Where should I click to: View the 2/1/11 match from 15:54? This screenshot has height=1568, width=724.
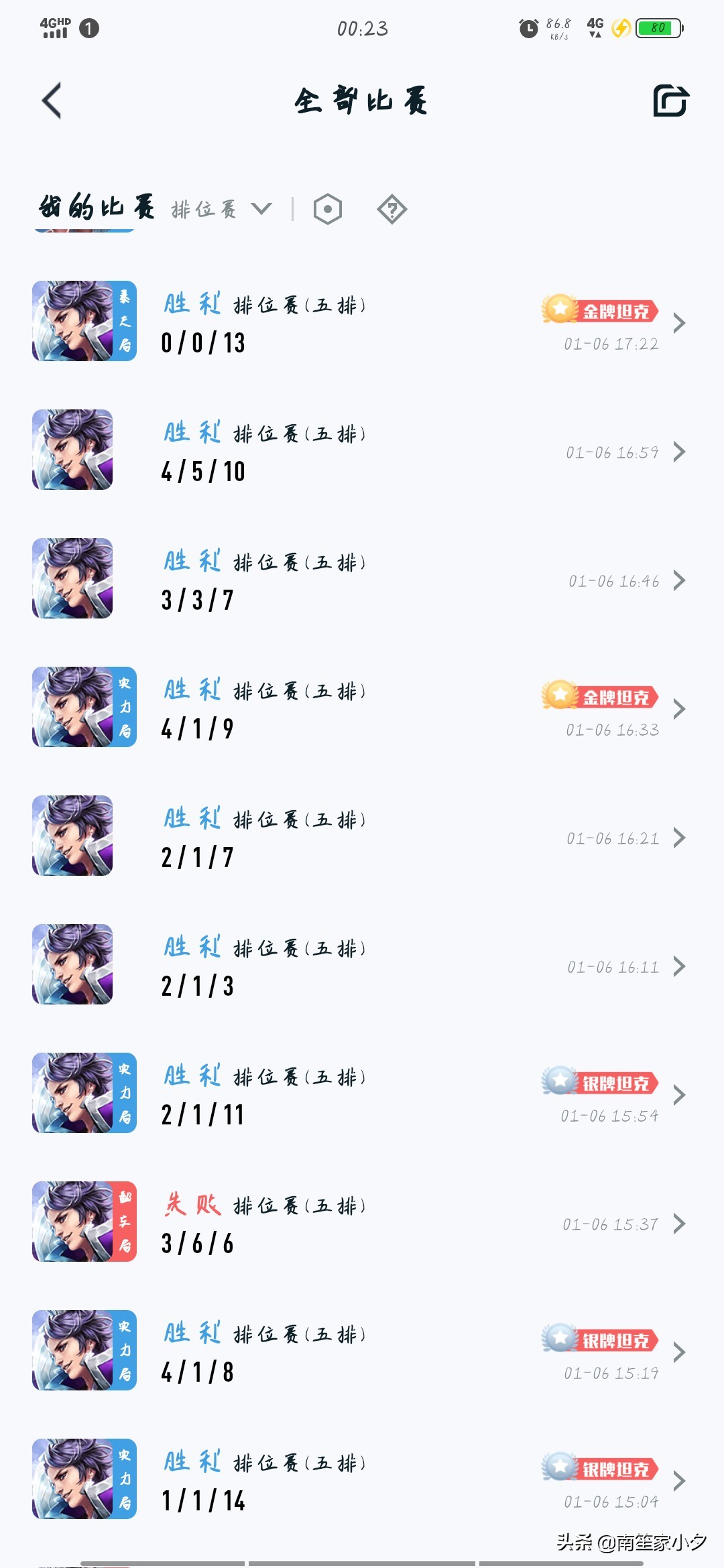(x=362, y=1094)
